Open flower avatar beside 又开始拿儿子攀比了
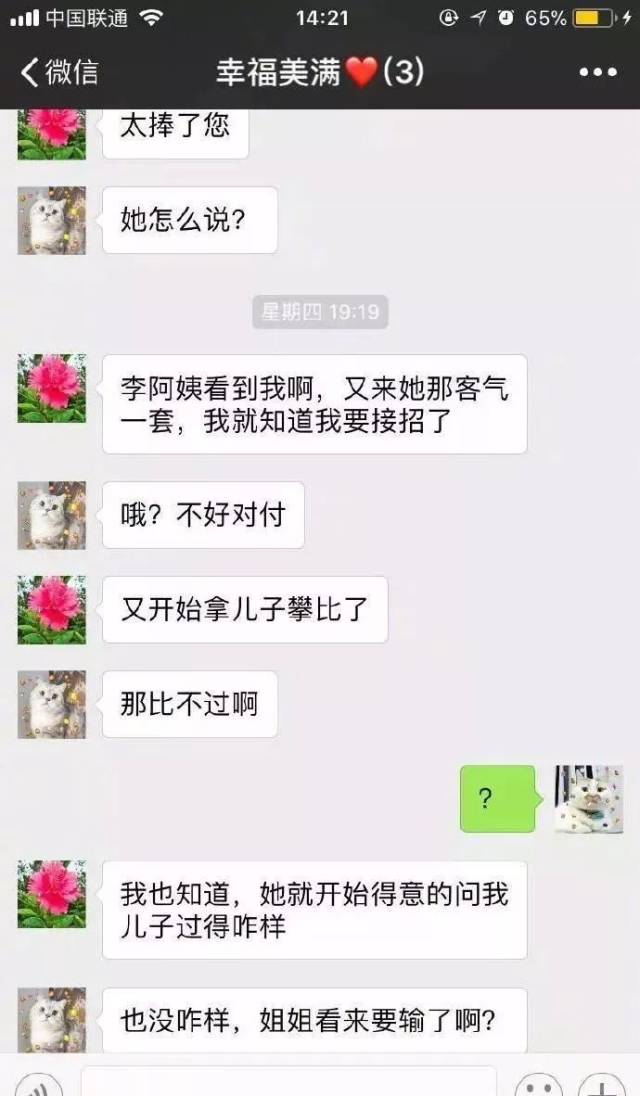 (x=52, y=610)
